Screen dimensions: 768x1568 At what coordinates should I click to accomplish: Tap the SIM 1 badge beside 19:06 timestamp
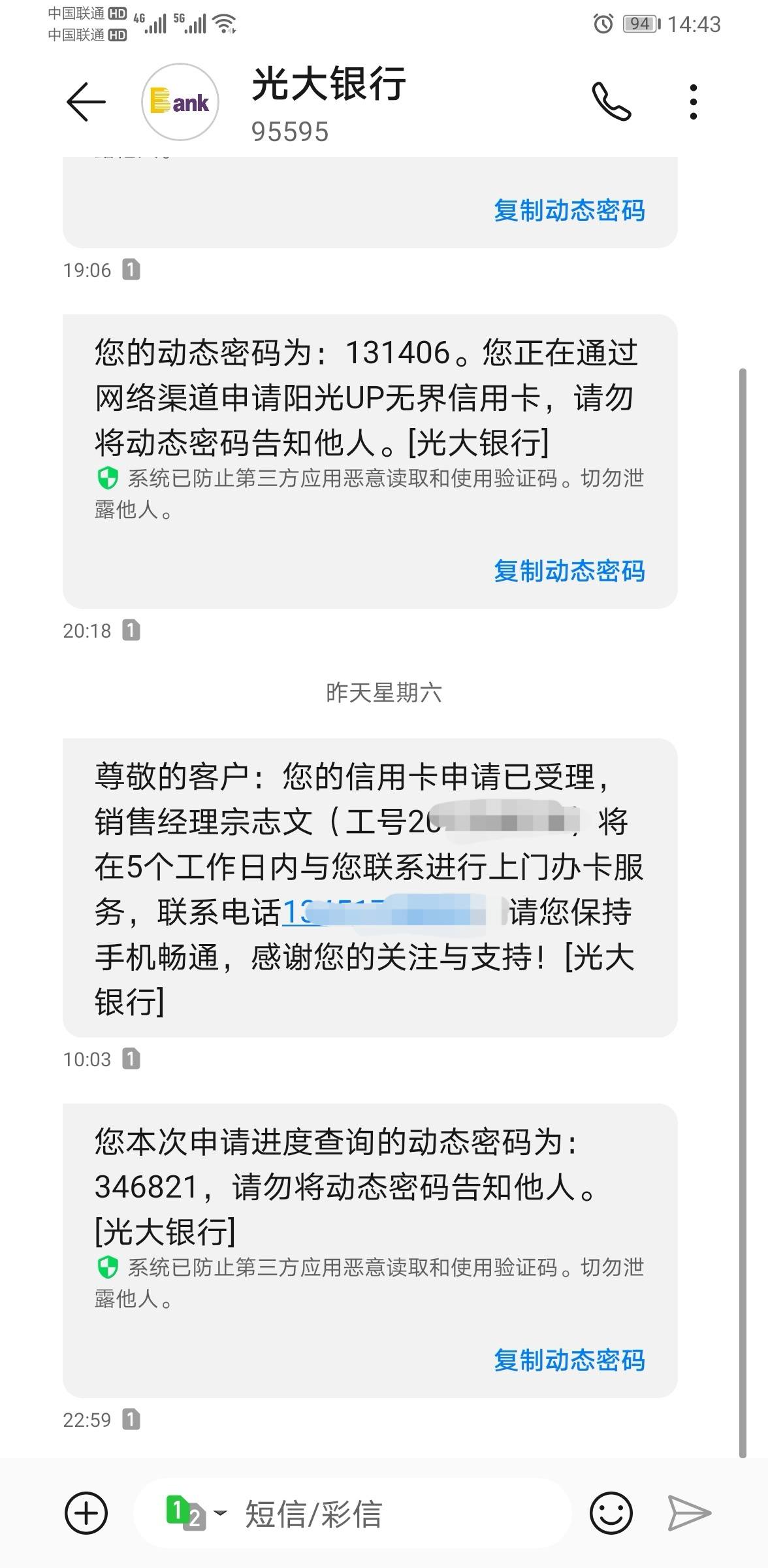[130, 269]
